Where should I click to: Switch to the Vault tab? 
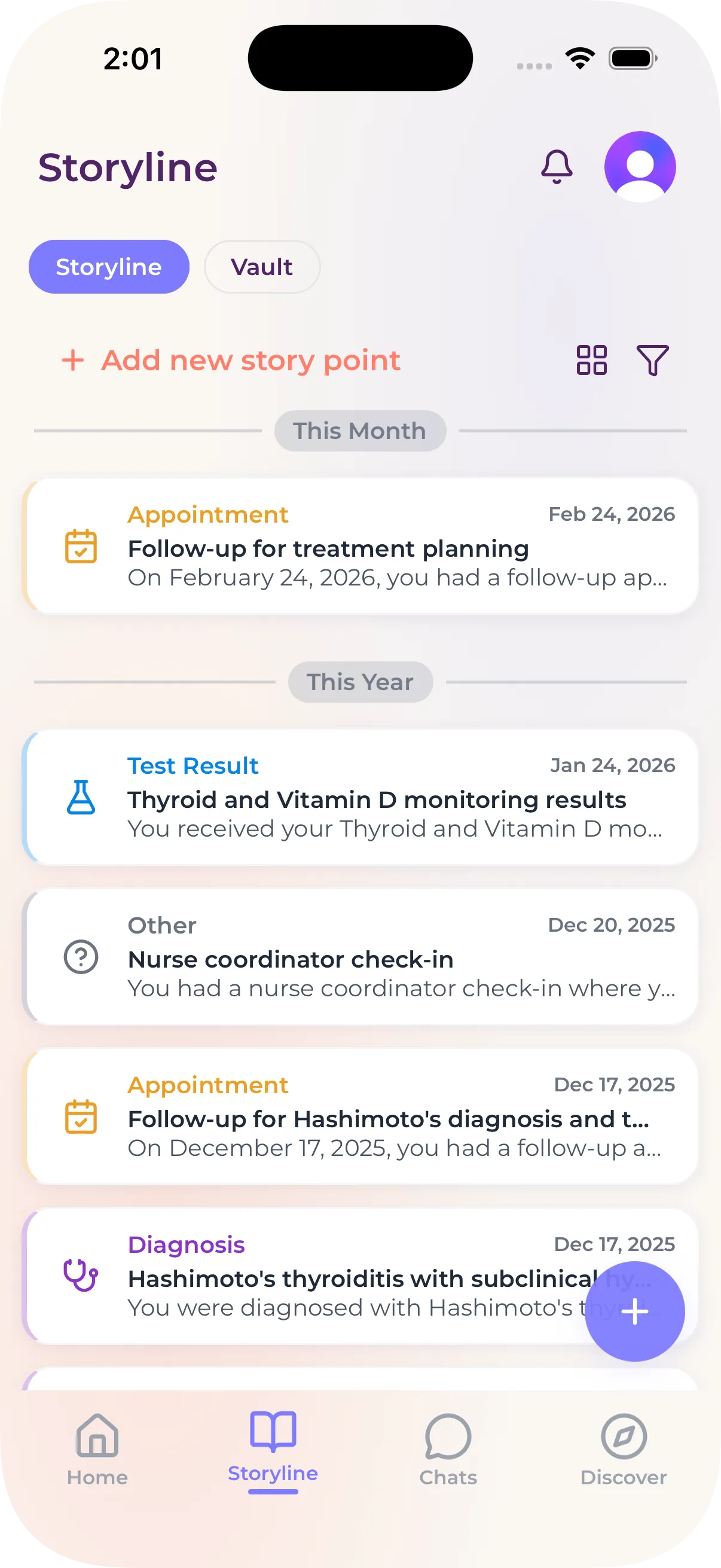pyautogui.click(x=262, y=267)
